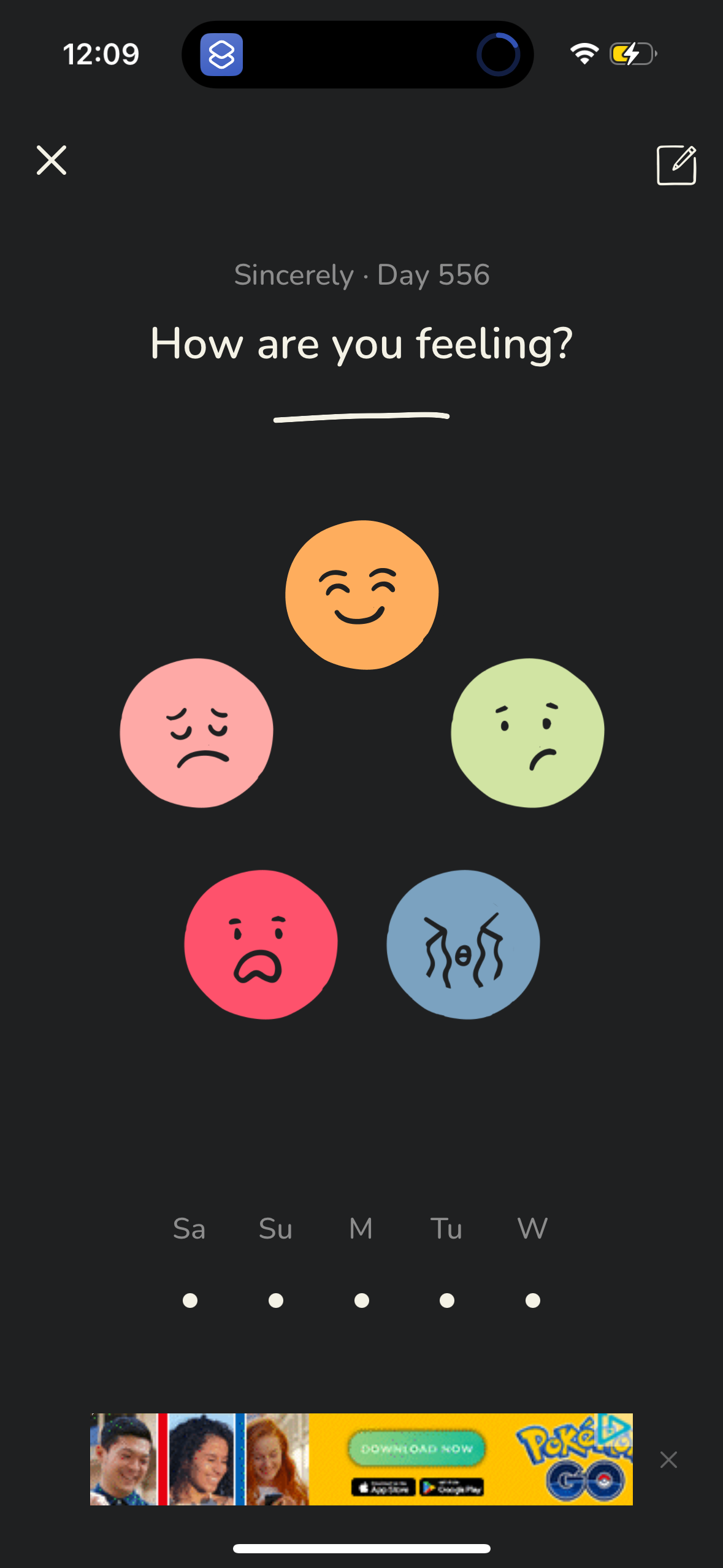Select the red angry mood face
The height and width of the screenshot is (1568, 723).
[260, 945]
